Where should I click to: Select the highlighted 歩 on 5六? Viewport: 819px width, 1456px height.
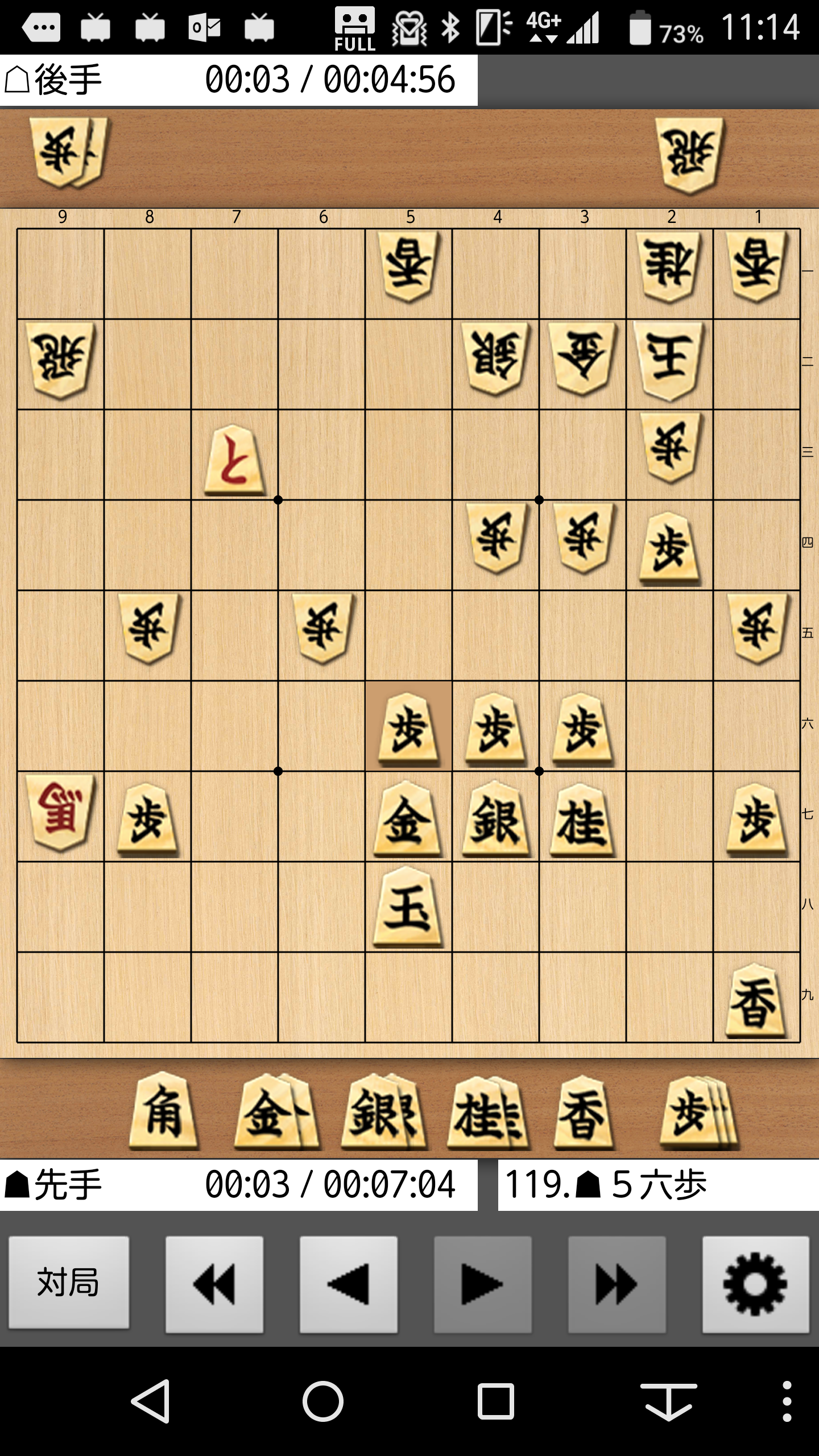tap(408, 729)
